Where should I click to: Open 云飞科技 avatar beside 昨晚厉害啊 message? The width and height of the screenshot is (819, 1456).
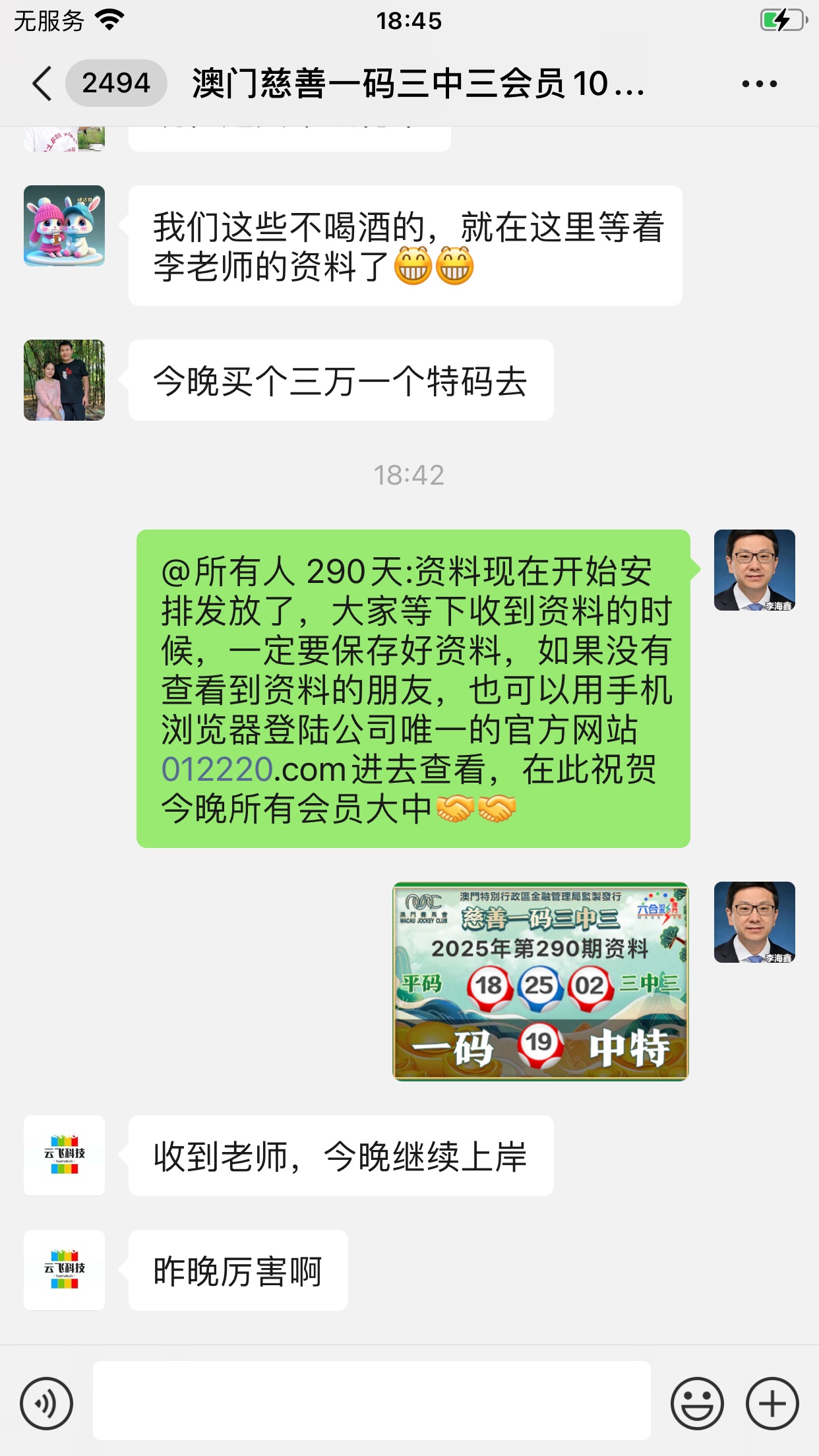(64, 1270)
